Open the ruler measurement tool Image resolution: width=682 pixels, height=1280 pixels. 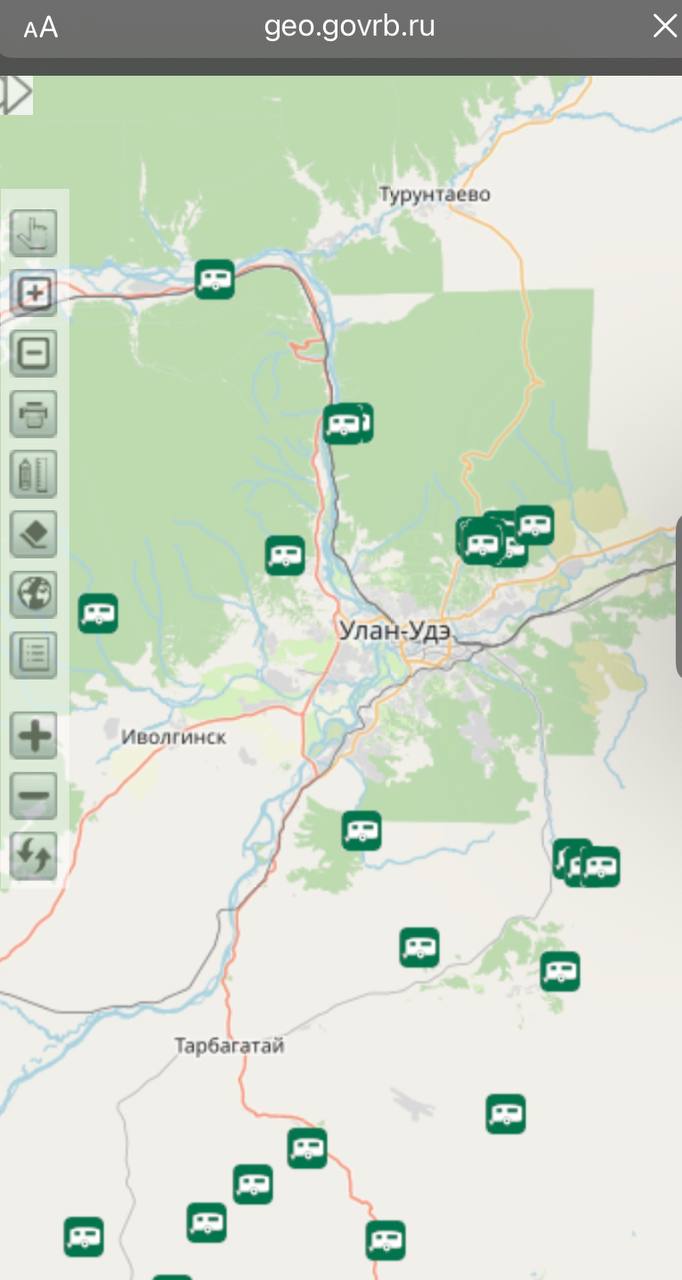pyautogui.click(x=34, y=473)
